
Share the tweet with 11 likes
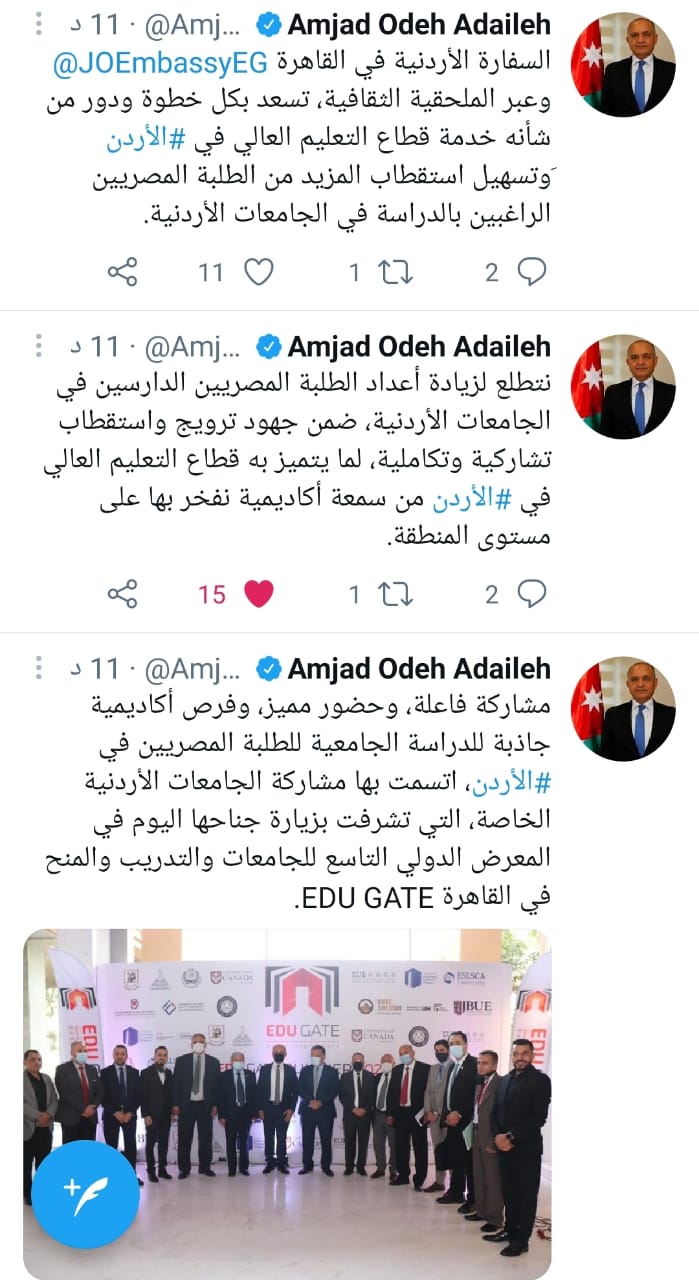pos(122,272)
